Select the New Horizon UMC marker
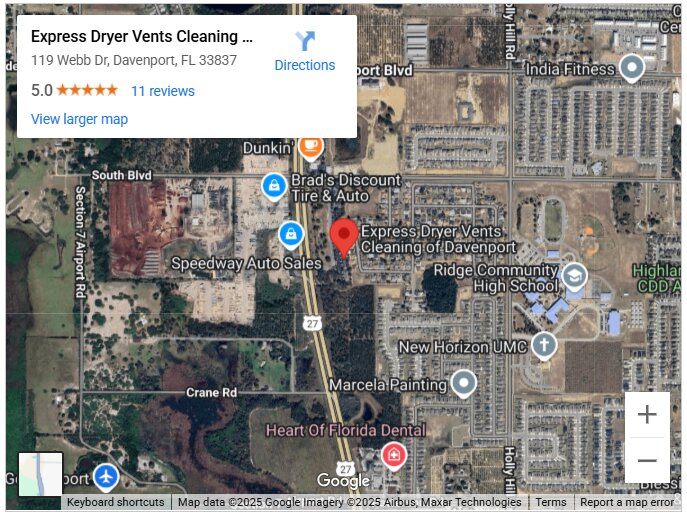 [543, 346]
